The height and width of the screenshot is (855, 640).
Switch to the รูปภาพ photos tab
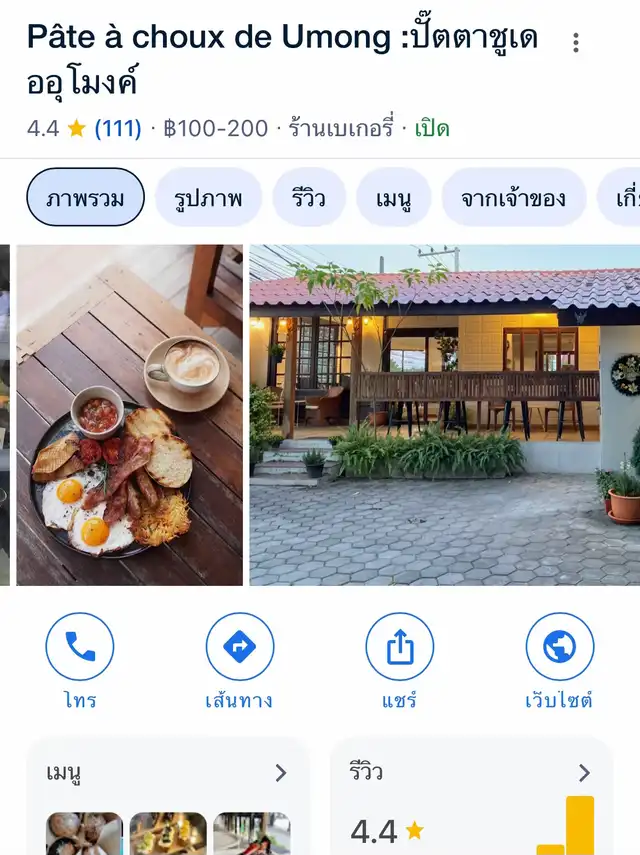[x=208, y=197]
